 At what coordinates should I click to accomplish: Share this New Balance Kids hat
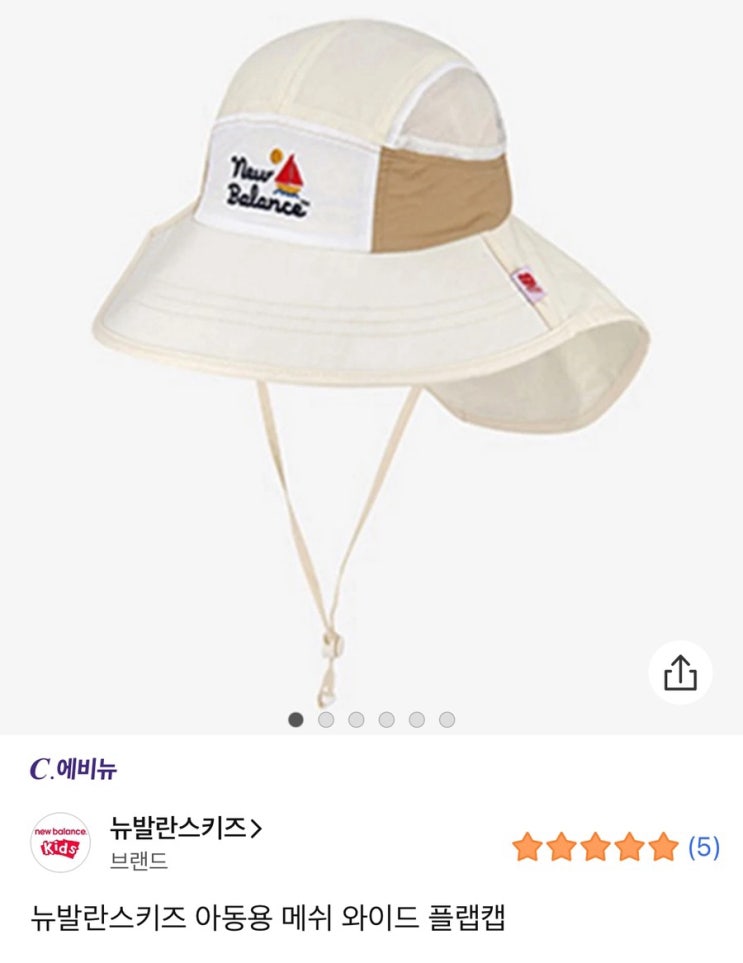click(680, 673)
